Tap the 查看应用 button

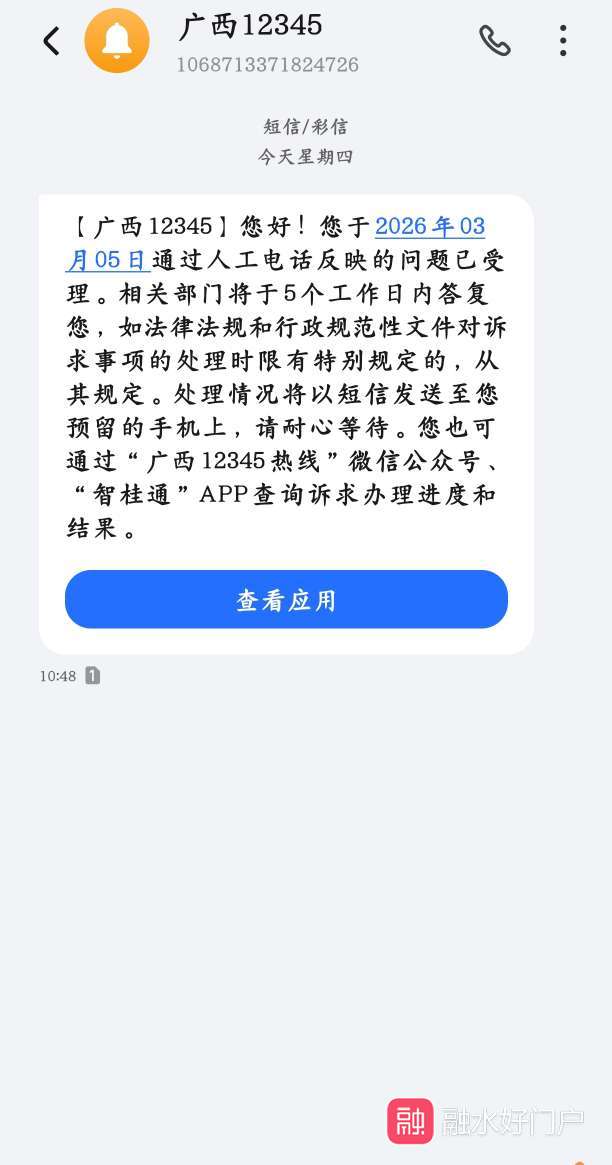pos(286,600)
